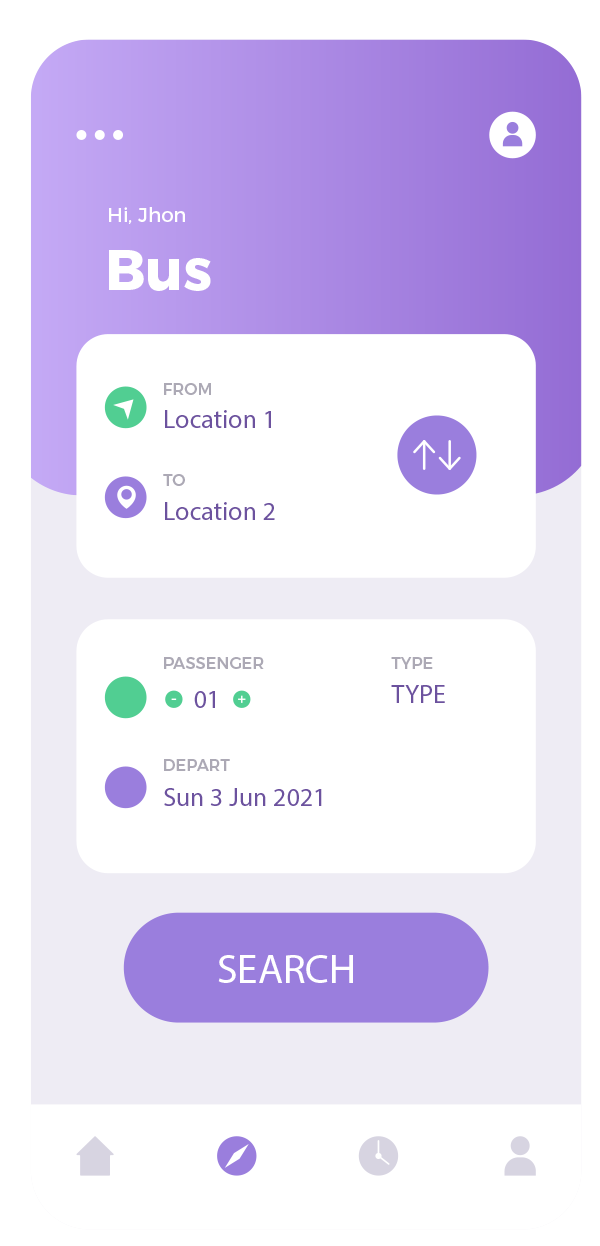Go to the person profile tab
The height and width of the screenshot is (1246, 600).
coord(520,1156)
